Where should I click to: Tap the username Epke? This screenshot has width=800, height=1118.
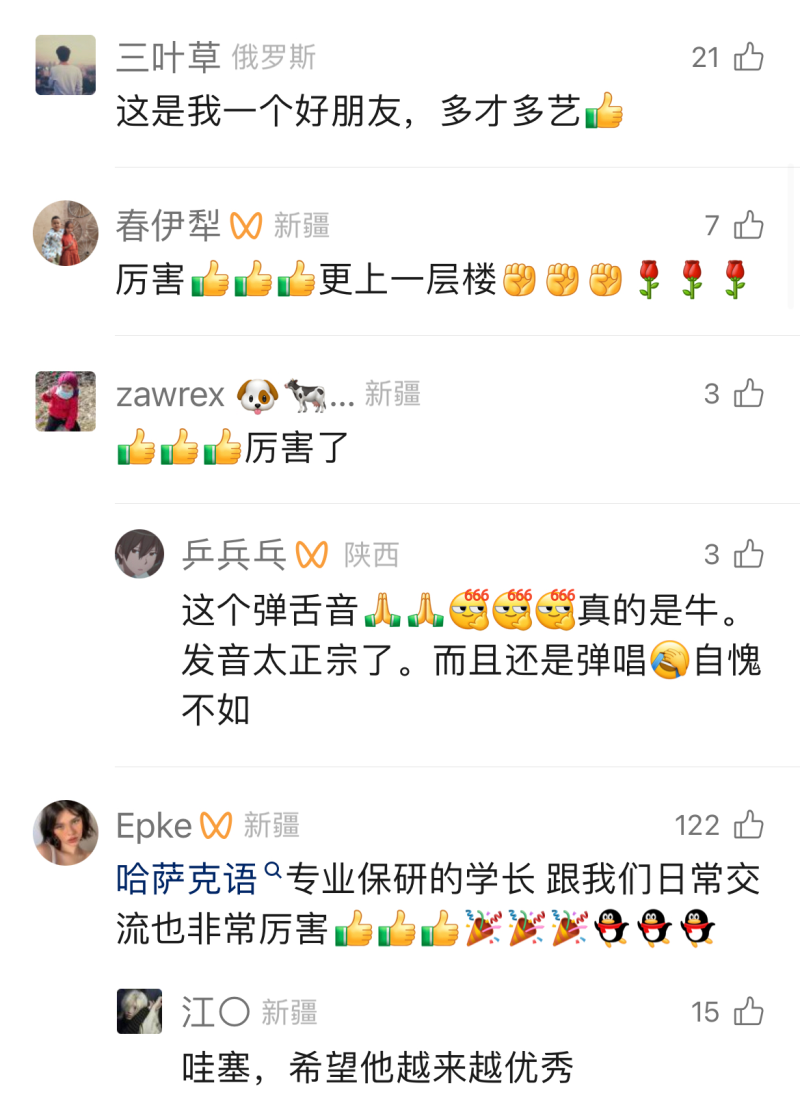pos(154,826)
